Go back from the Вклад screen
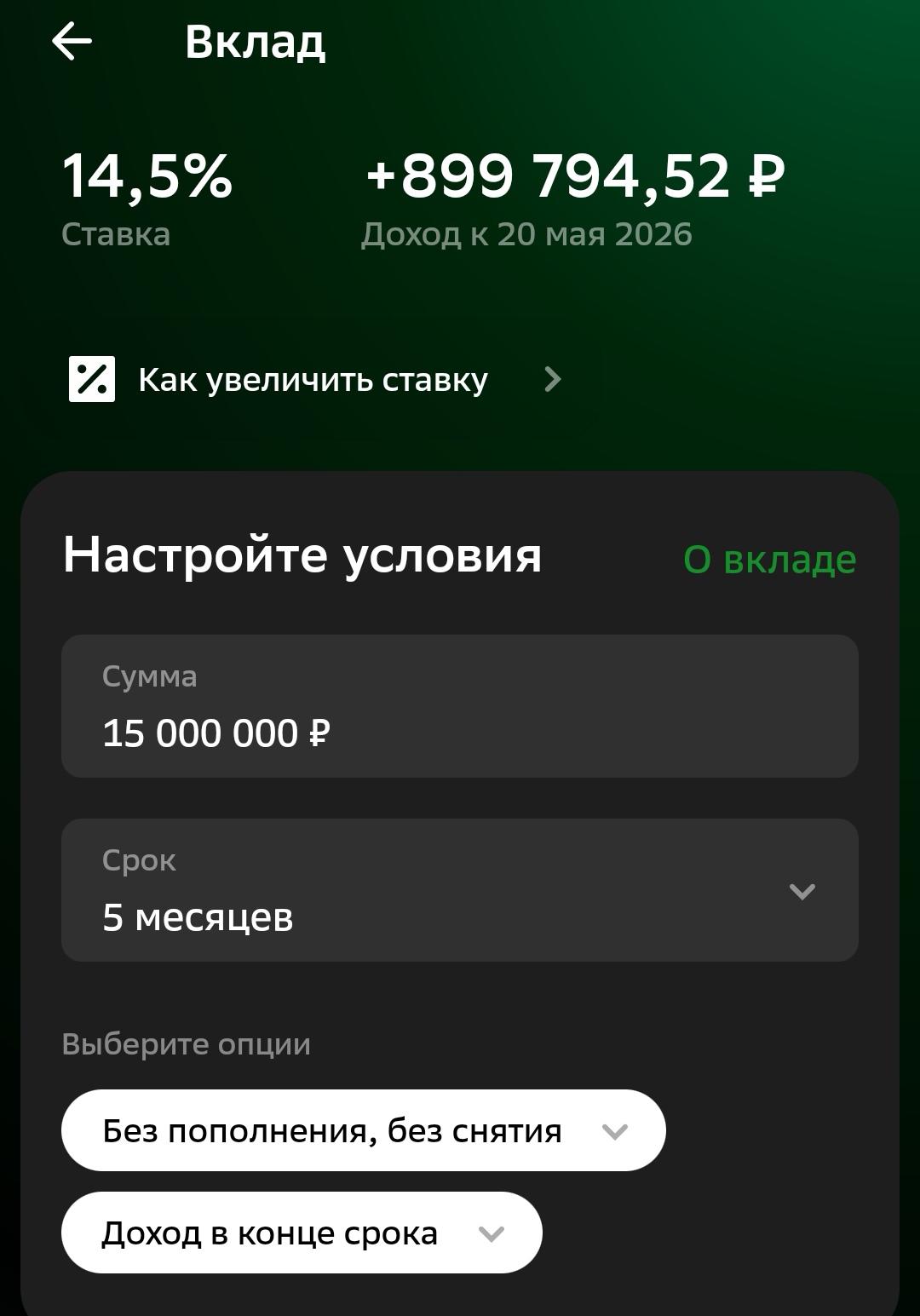This screenshot has height=1316, width=920. pos(72,42)
